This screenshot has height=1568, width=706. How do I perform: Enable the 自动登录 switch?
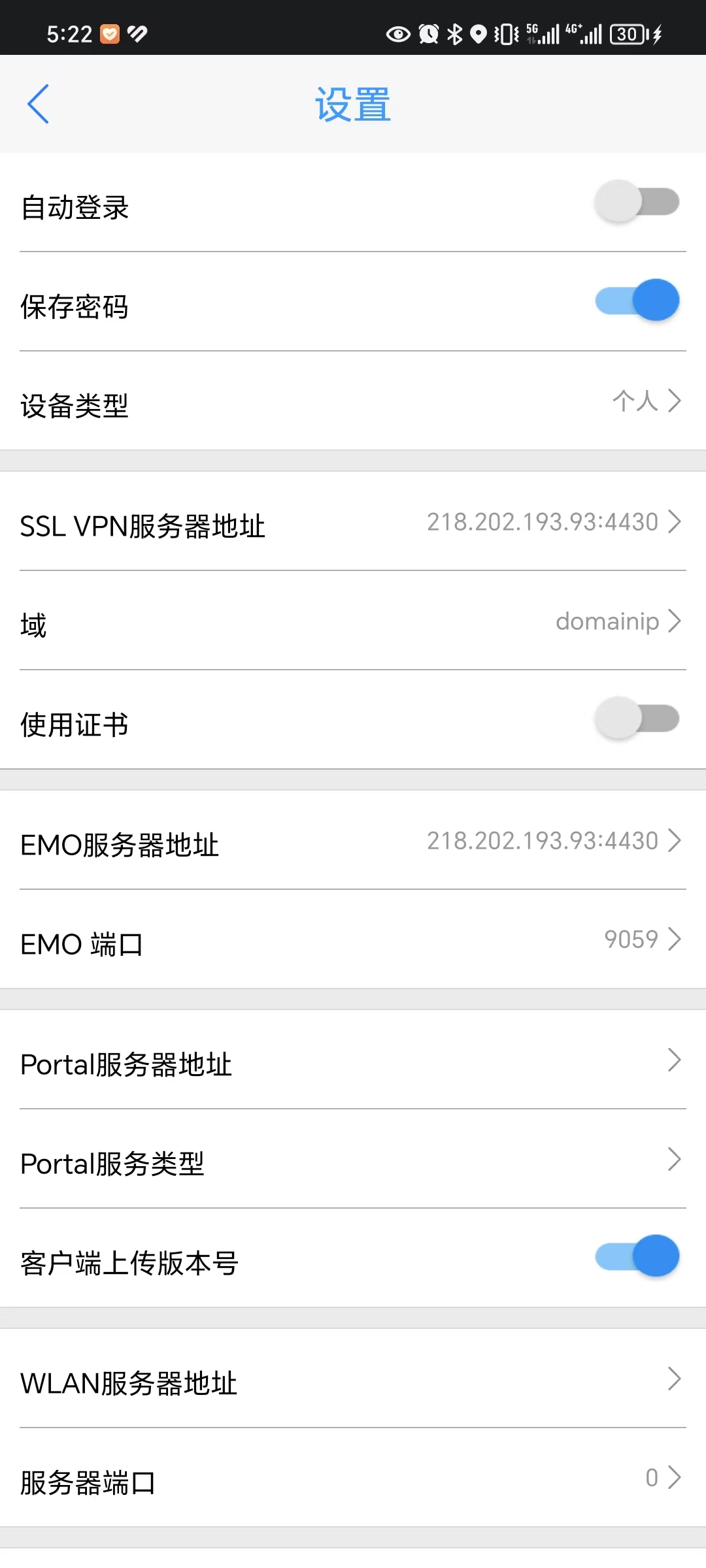pyautogui.click(x=637, y=202)
